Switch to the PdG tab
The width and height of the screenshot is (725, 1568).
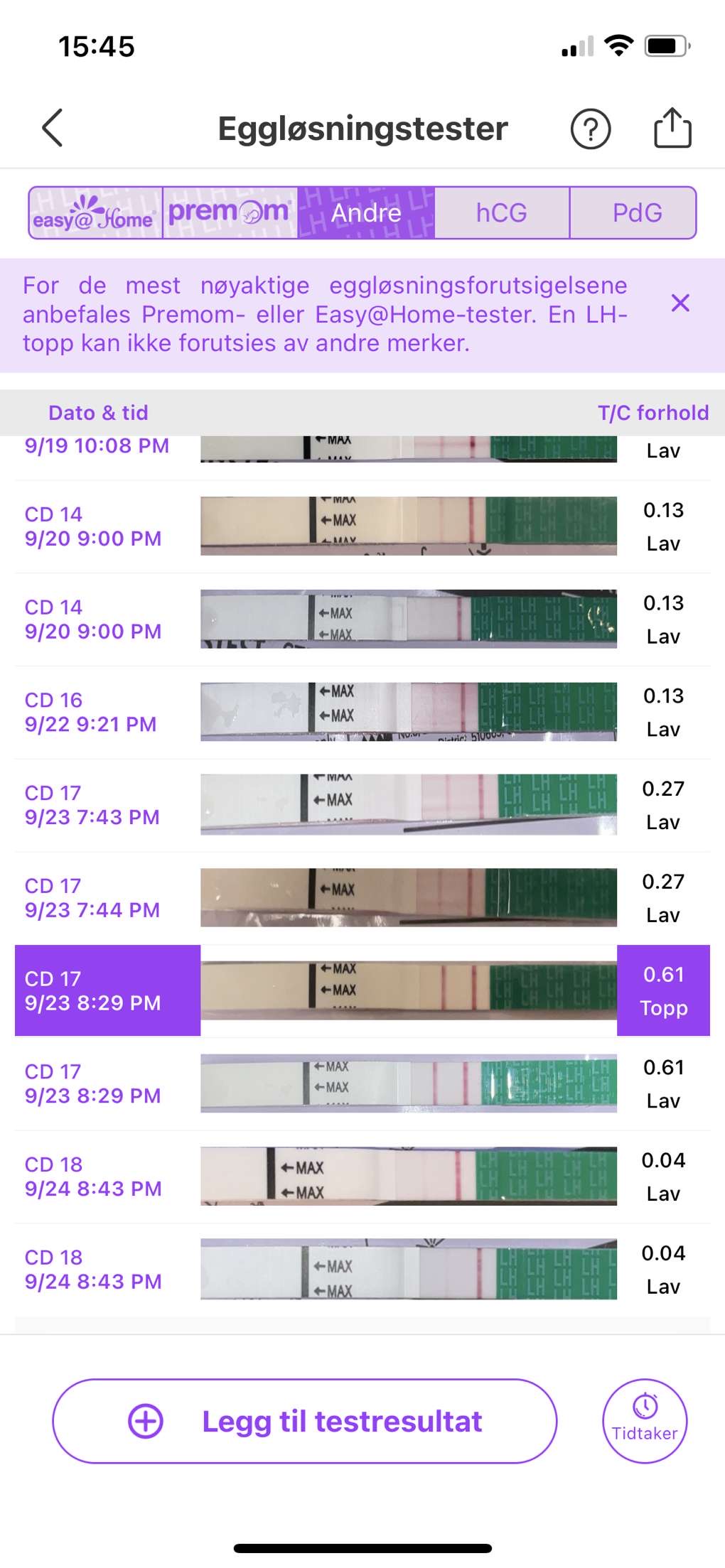tap(636, 213)
